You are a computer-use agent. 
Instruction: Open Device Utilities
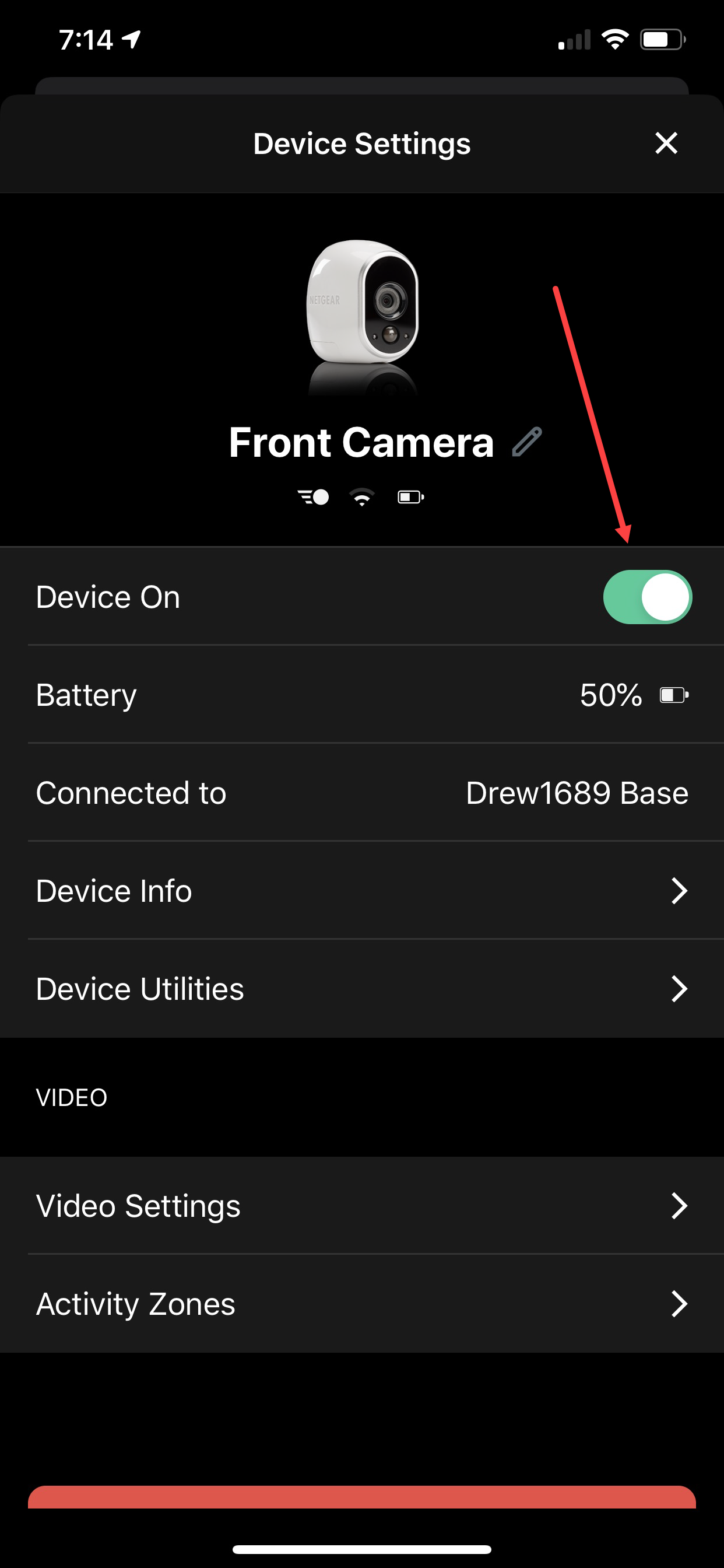tap(362, 989)
